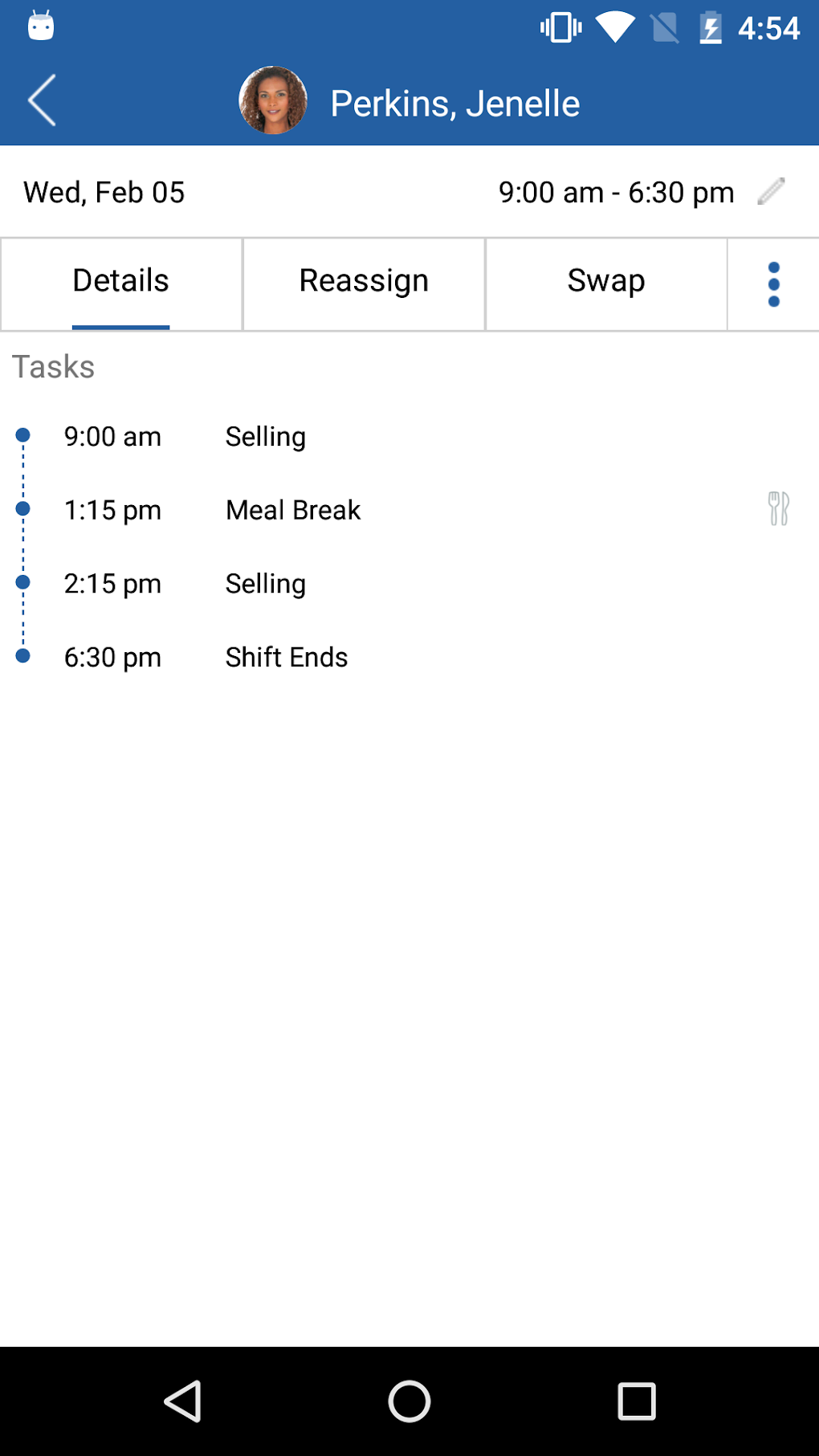Image resolution: width=819 pixels, height=1456 pixels.
Task: Select the Details tab
Action: (x=120, y=281)
